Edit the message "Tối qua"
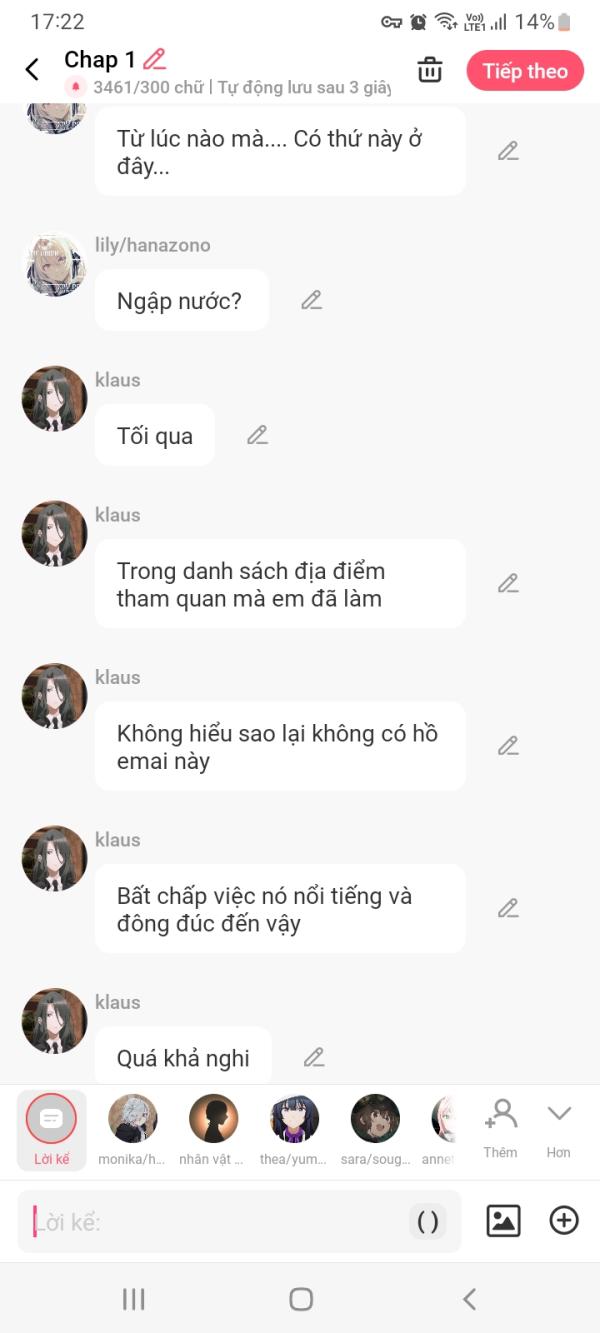Screen dimensions: 600x1333 258,435
